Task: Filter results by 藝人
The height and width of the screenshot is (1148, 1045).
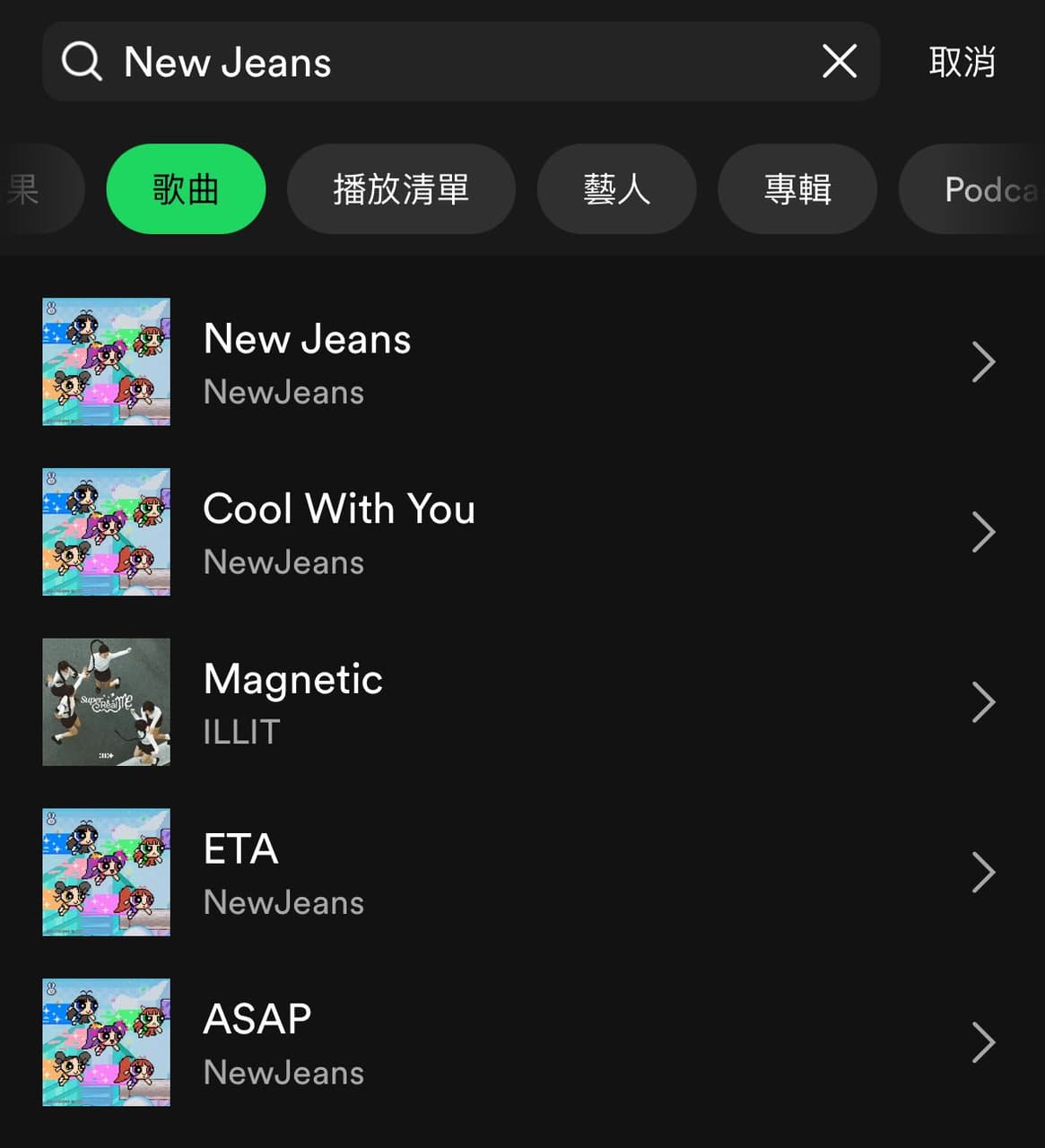Action: pyautogui.click(x=616, y=189)
